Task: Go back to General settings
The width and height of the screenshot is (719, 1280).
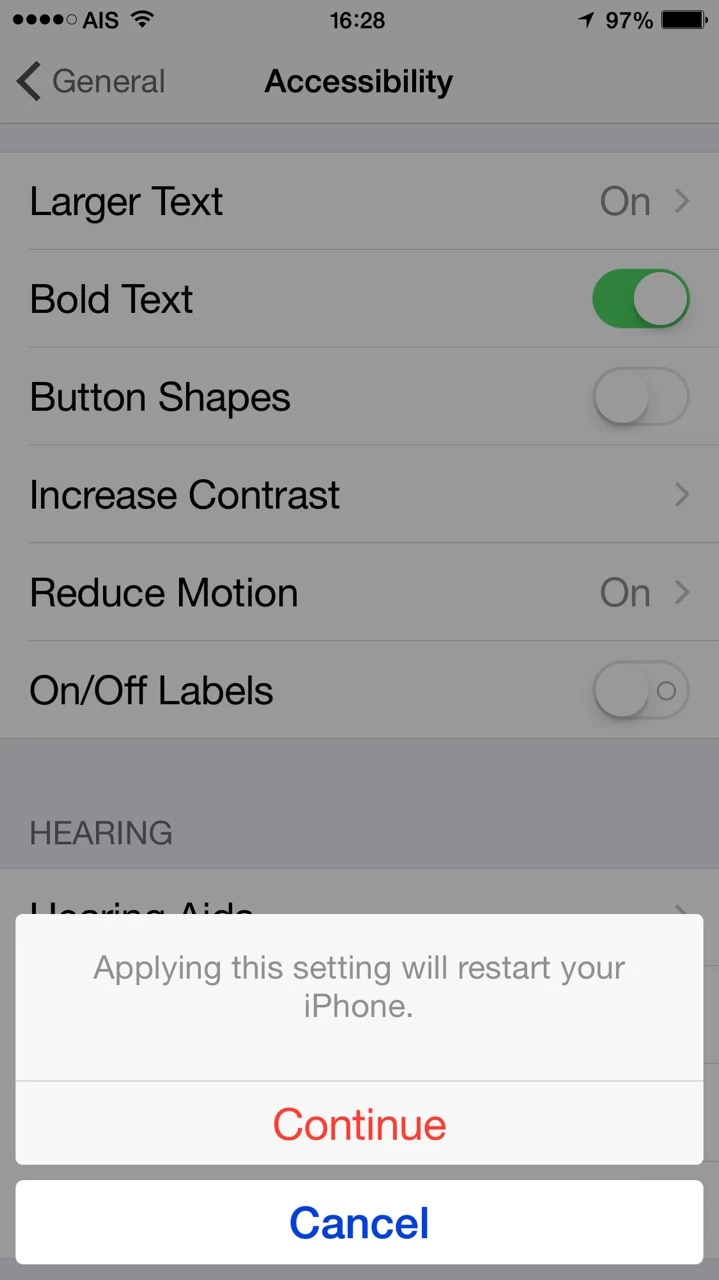Action: [x=91, y=81]
